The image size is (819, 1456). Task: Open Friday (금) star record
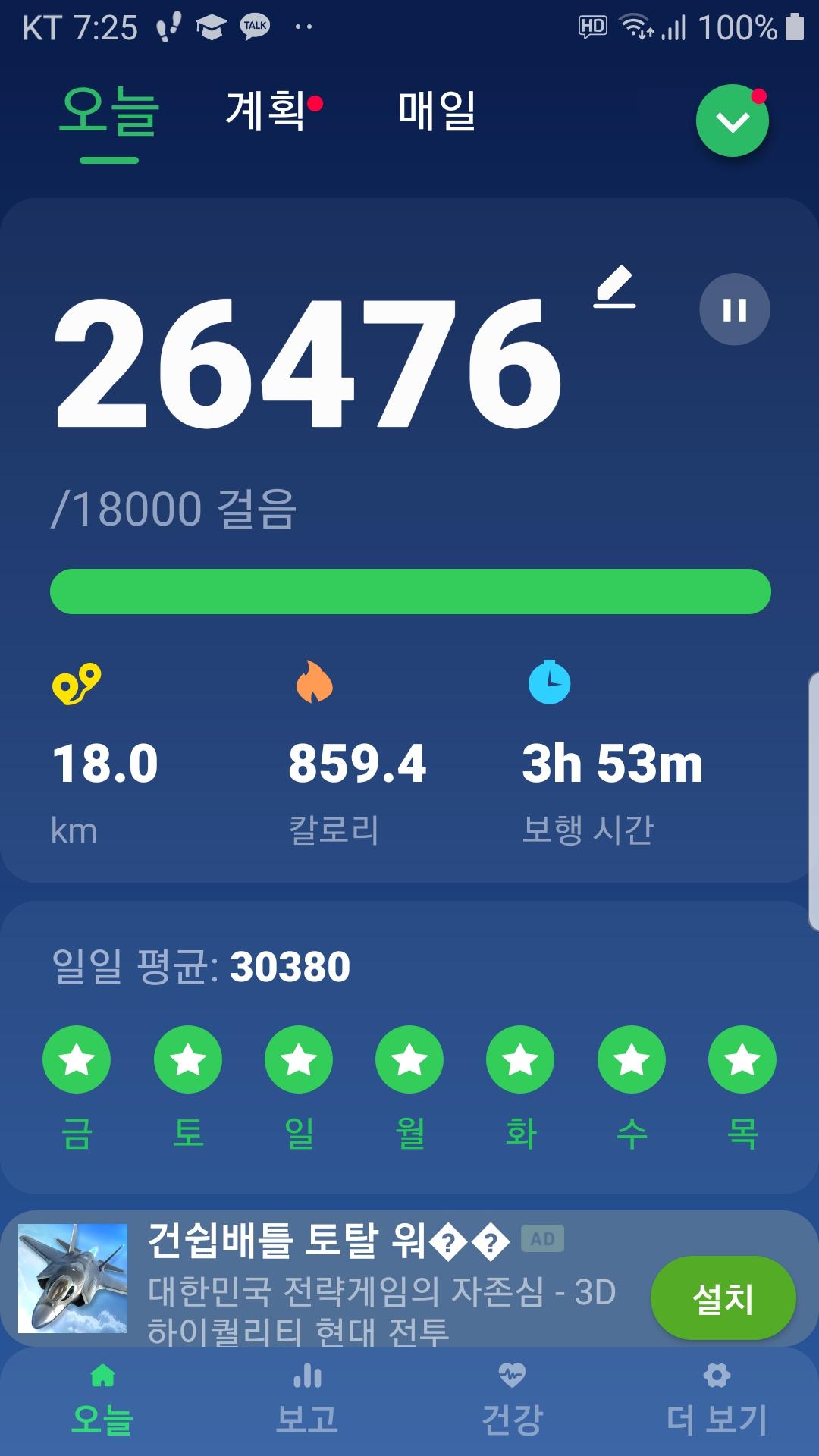77,1059
